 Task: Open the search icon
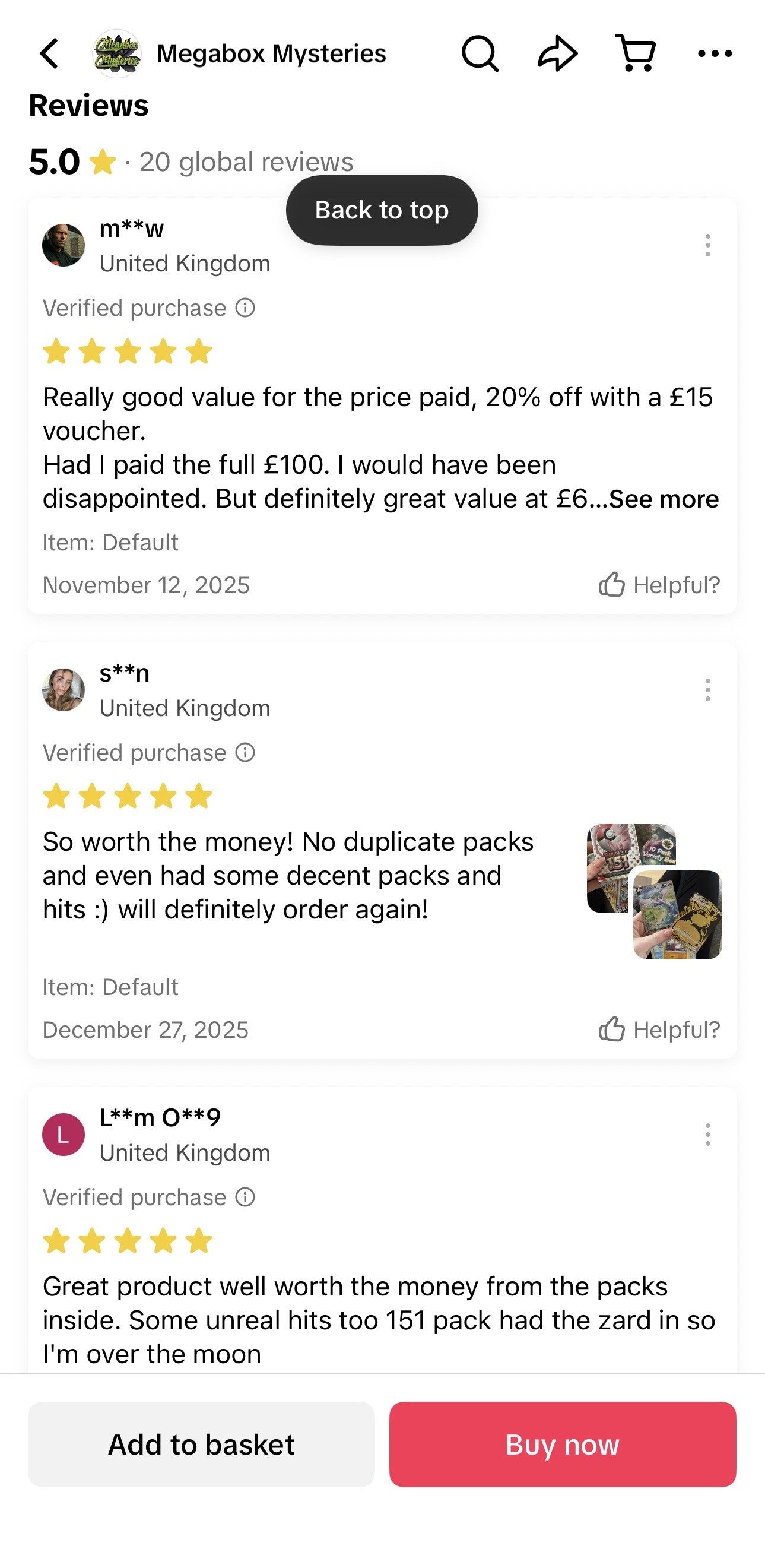[480, 53]
